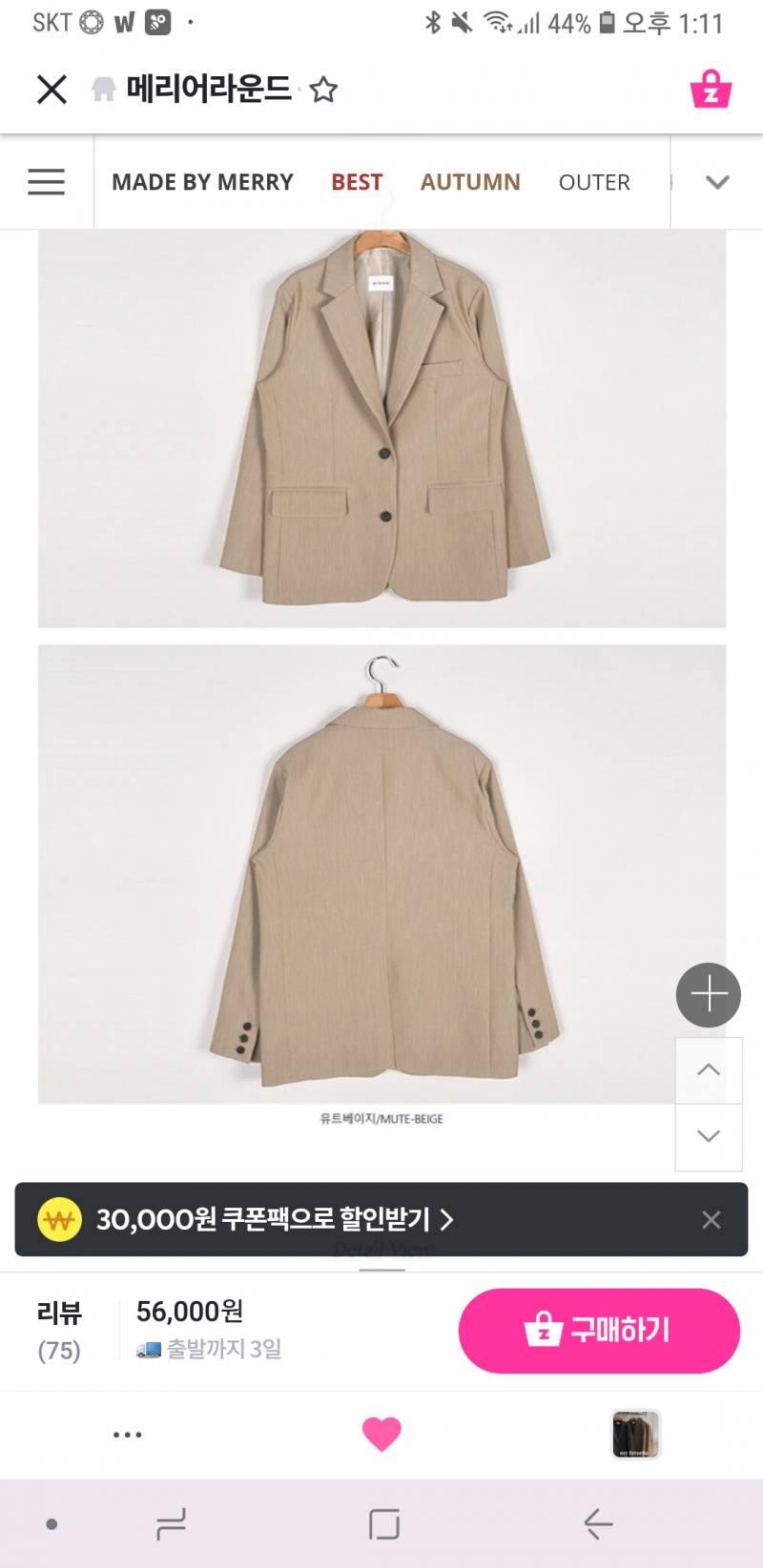The height and width of the screenshot is (1568, 763).
Task: Jump to the page top with up arrow
Action: [709, 1070]
